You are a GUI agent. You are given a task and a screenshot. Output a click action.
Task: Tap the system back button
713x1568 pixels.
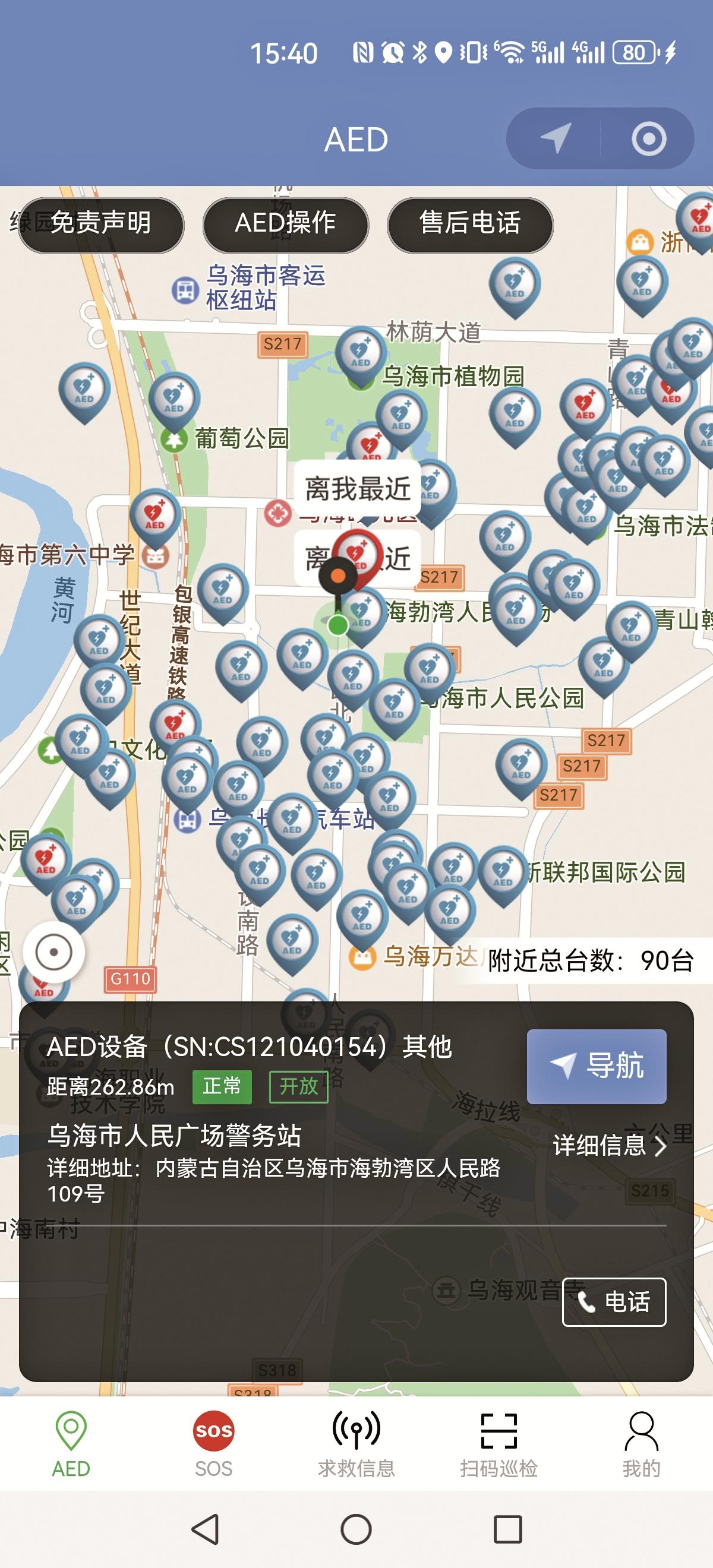point(205,1529)
